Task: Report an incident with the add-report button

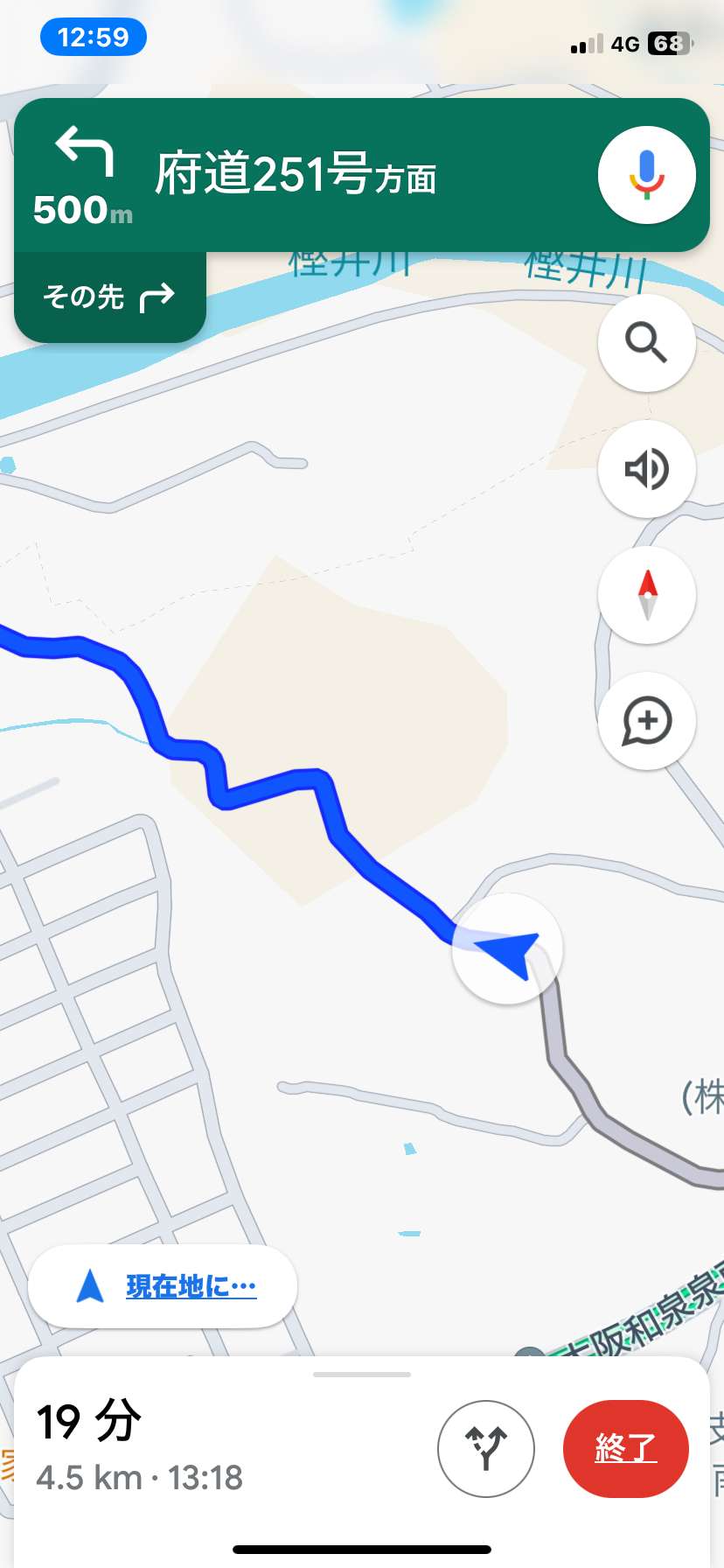Action: 646,721
